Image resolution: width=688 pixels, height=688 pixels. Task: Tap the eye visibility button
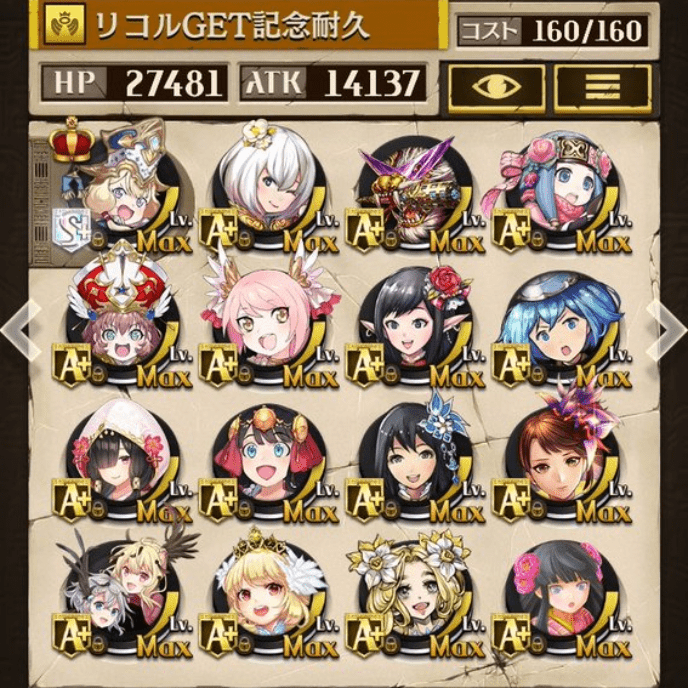click(497, 89)
